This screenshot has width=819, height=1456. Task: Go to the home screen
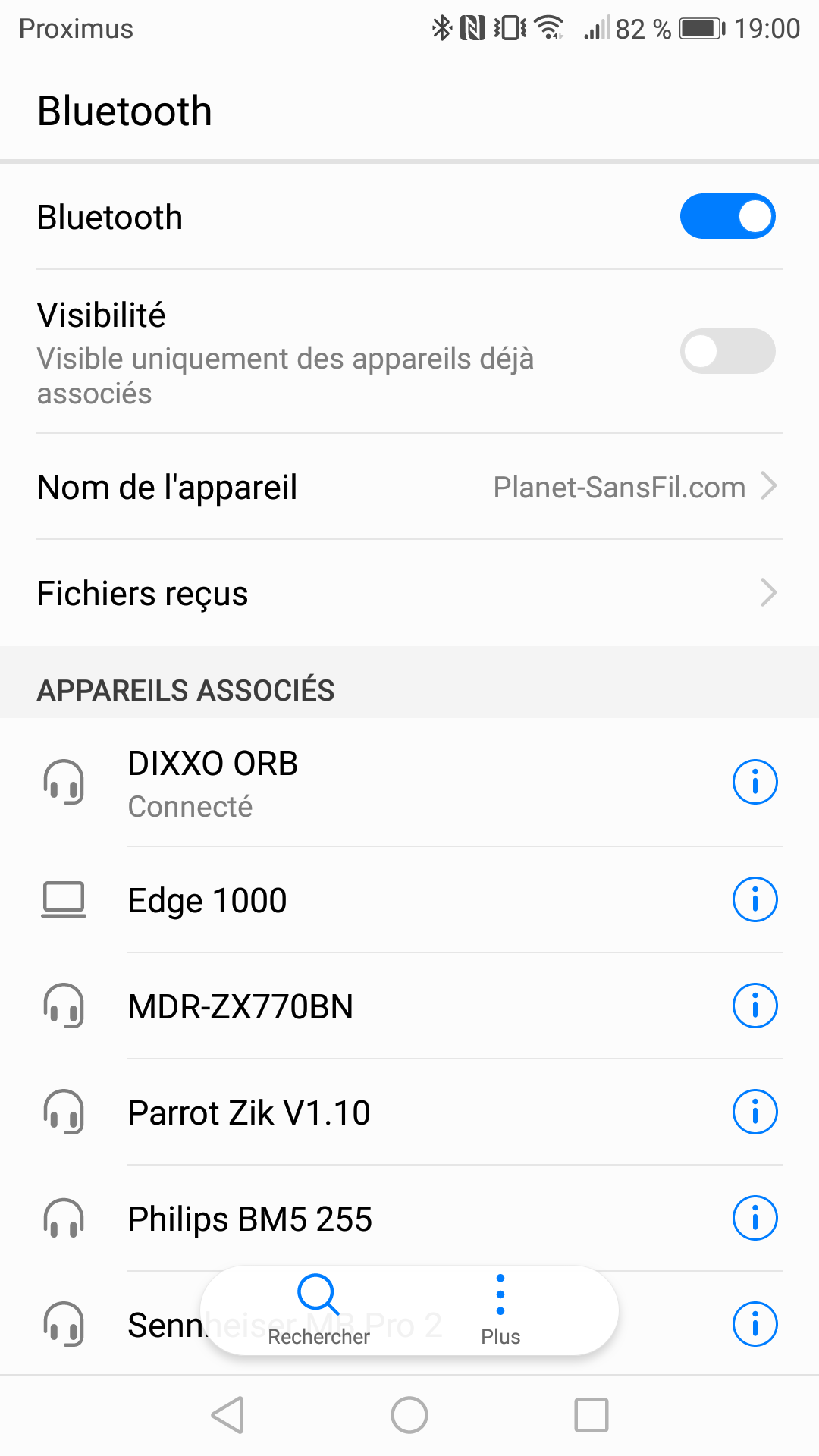tap(409, 1415)
